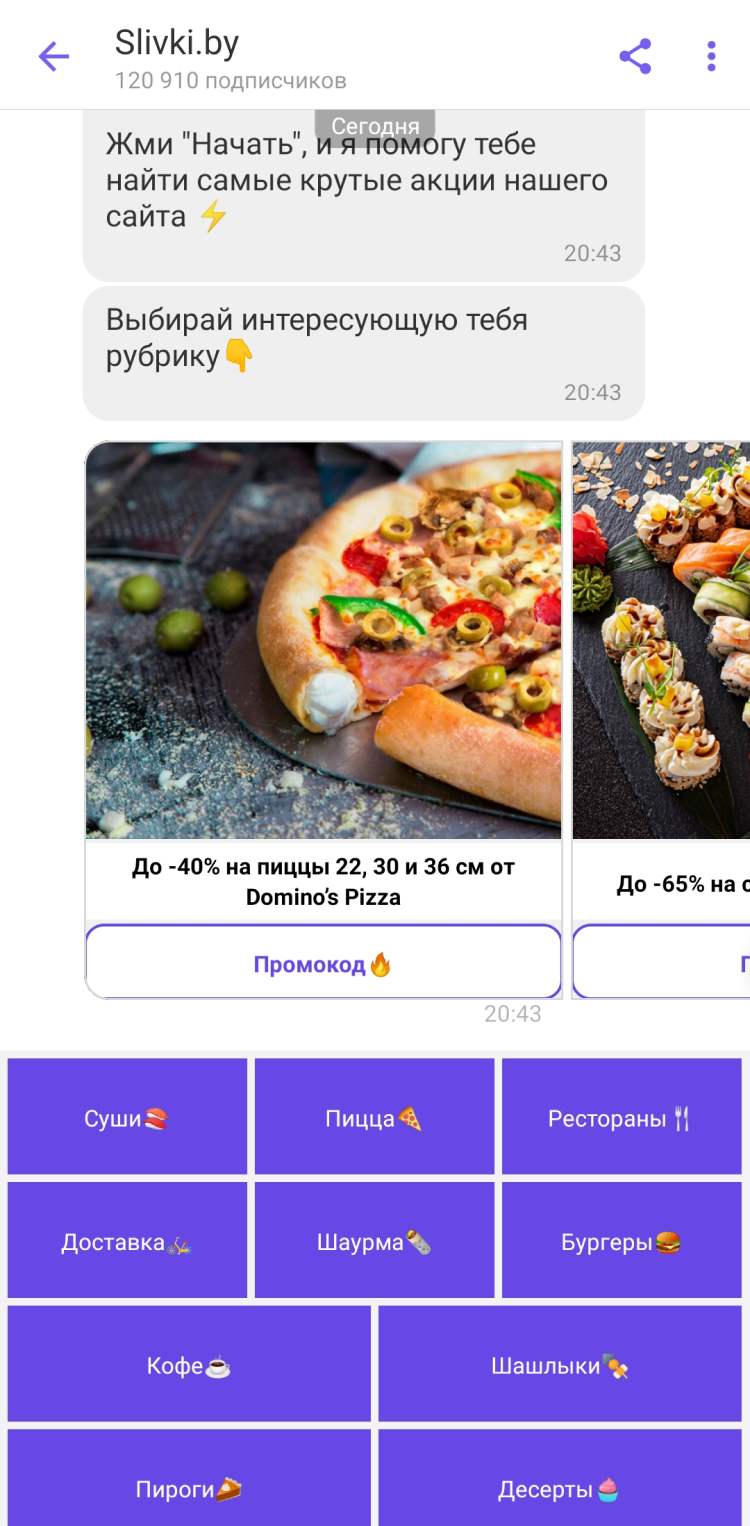Image resolution: width=750 pixels, height=1526 pixels.
Task: Open the Slivki.by channel info header
Action: pos(230,58)
